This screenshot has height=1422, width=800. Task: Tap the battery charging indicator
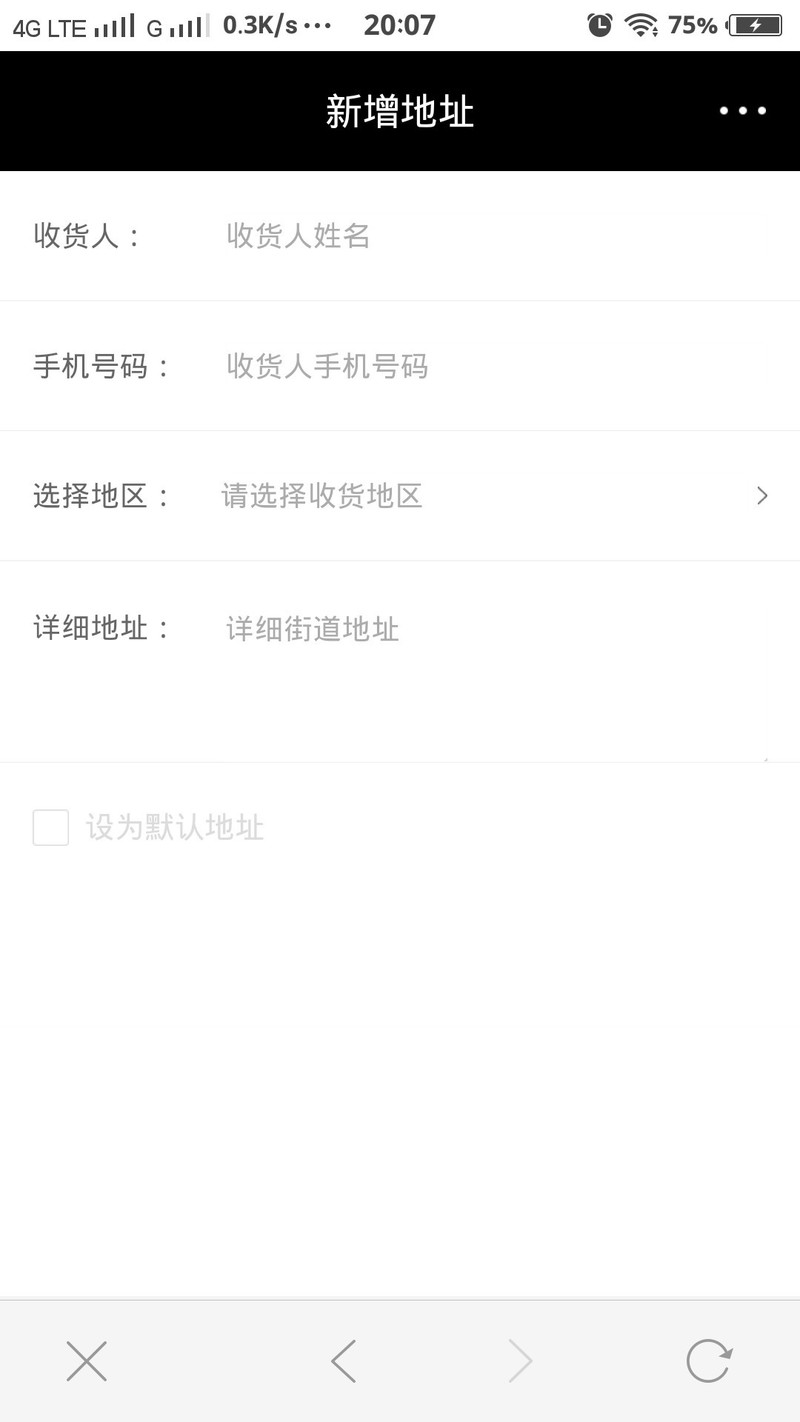pos(757,25)
